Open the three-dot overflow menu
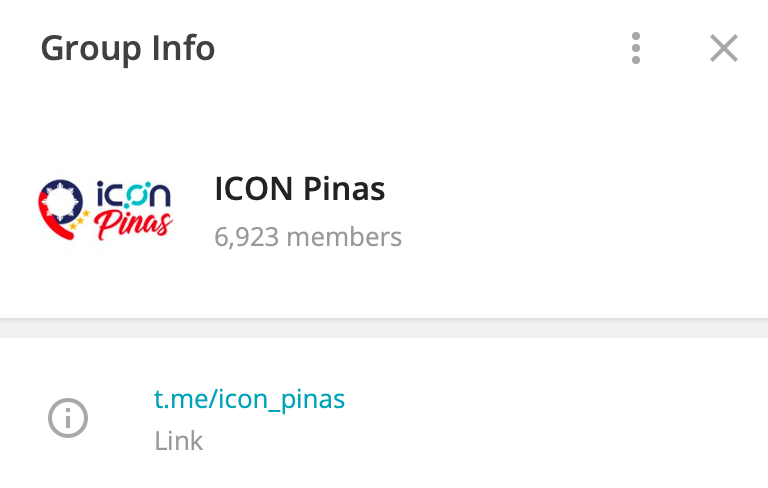768x488 pixels. 636,48
